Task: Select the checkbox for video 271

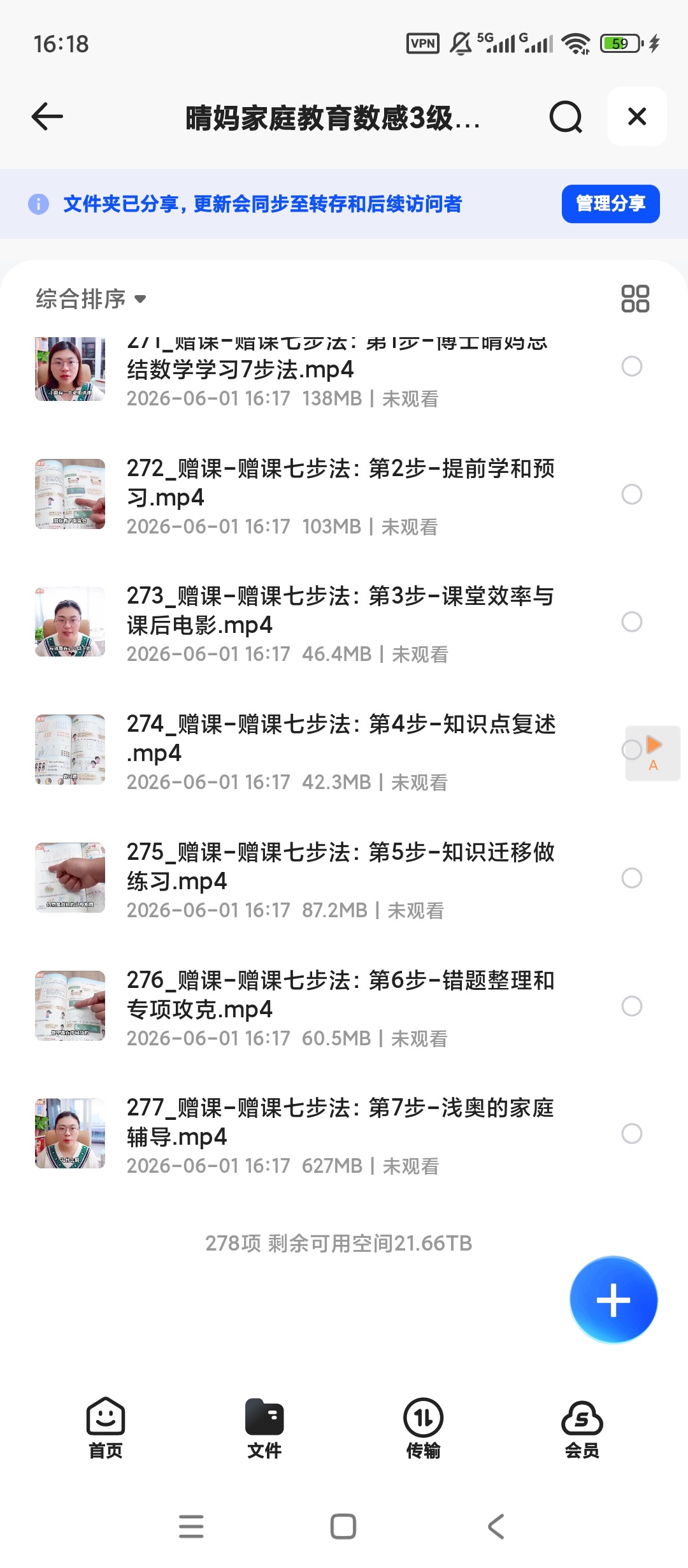Action: (631, 366)
